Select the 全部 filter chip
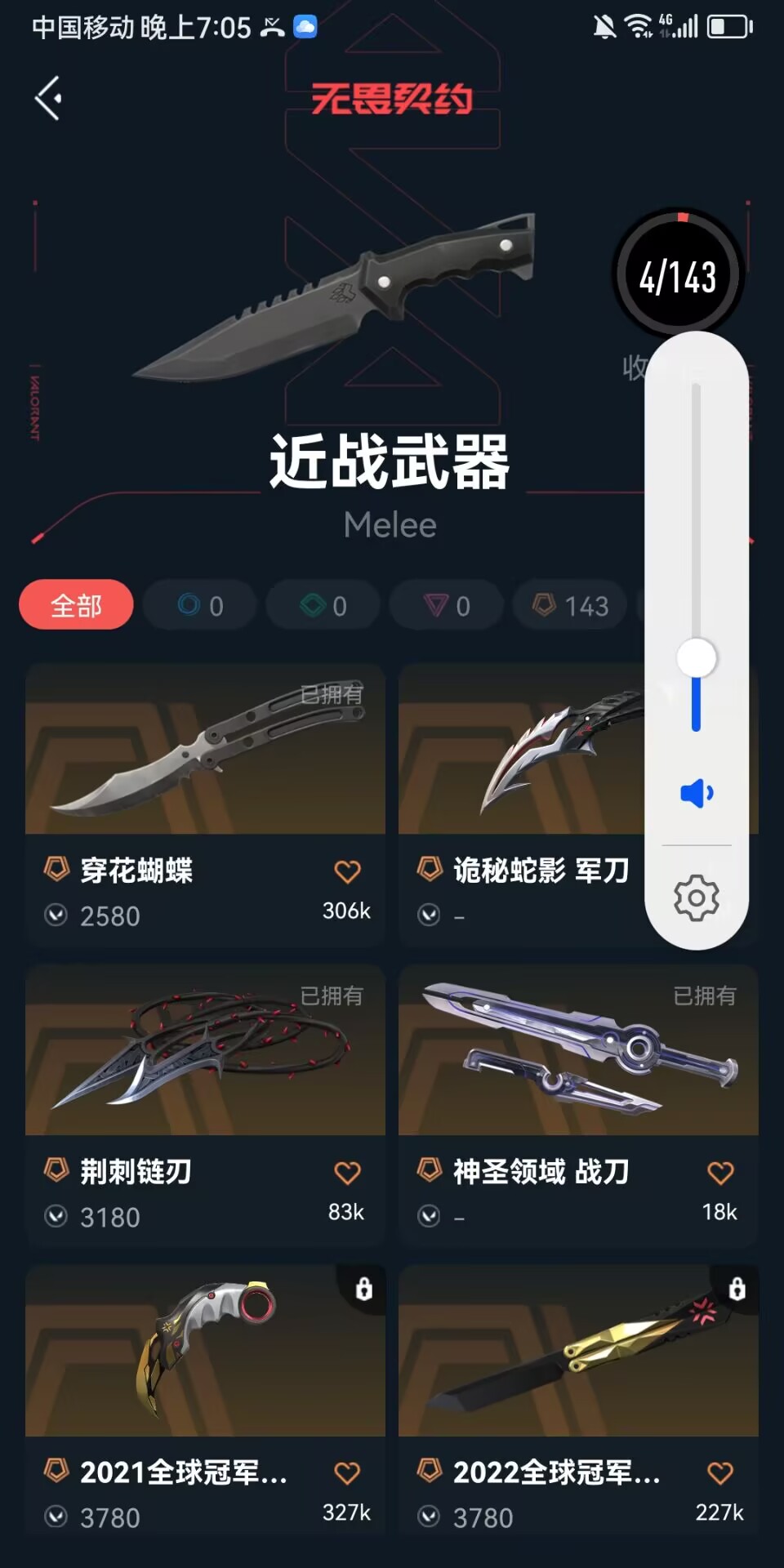The image size is (784, 1568). point(76,605)
